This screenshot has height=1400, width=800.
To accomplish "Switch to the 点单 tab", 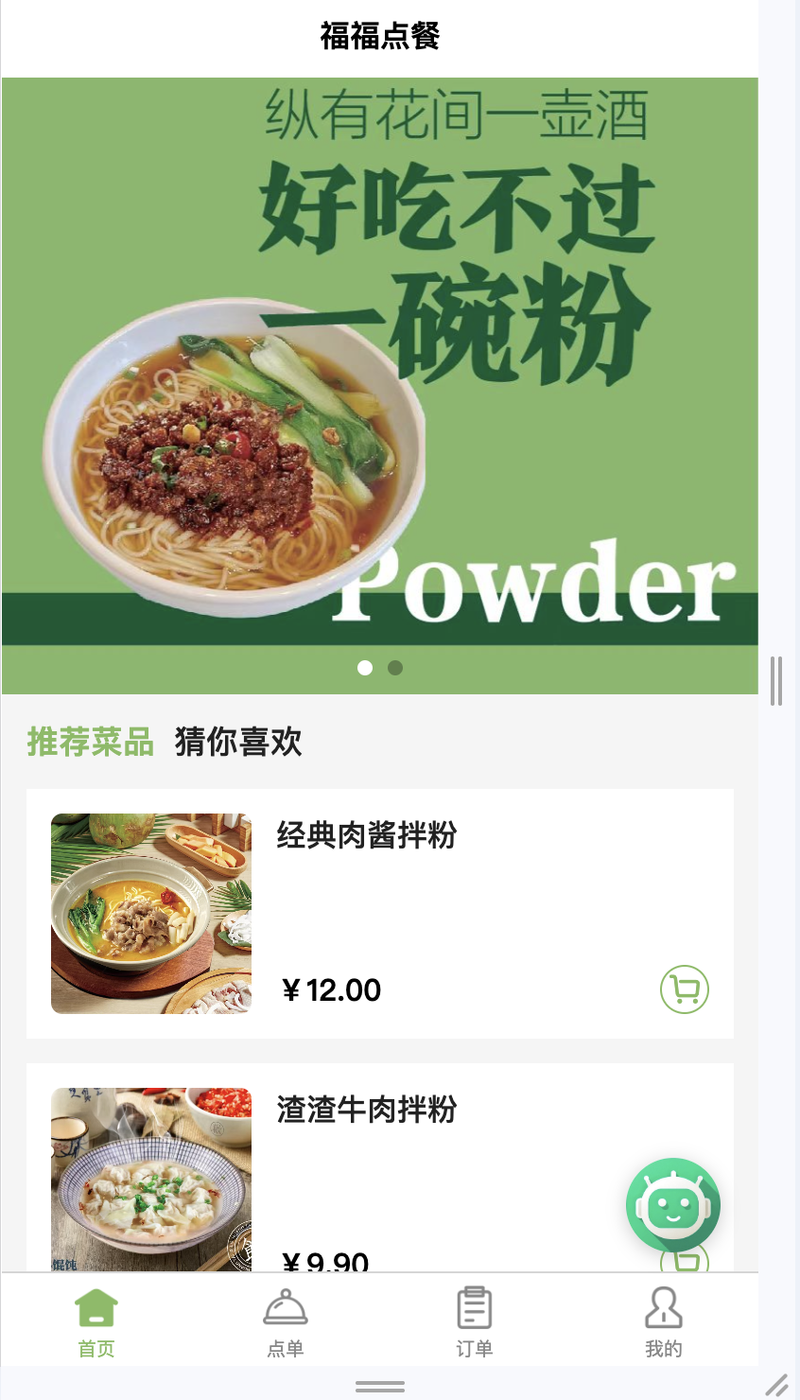I will (285, 1321).
